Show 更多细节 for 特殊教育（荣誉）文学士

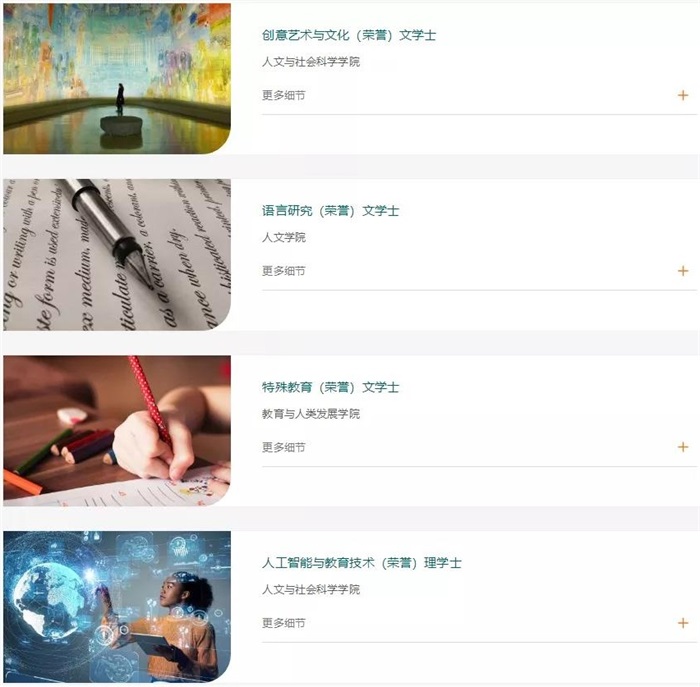click(683, 447)
